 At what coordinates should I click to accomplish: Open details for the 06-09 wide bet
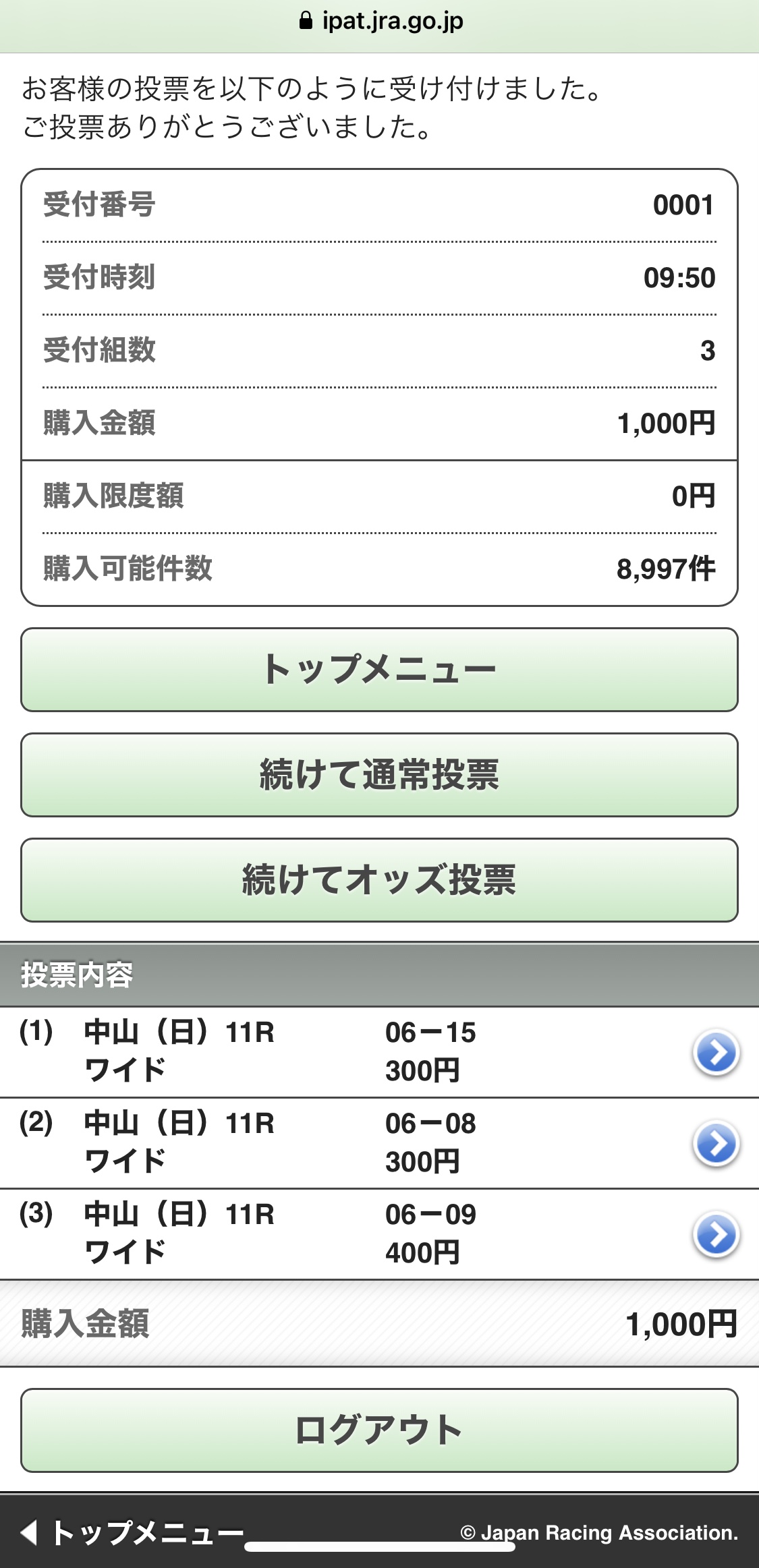[715, 1233]
